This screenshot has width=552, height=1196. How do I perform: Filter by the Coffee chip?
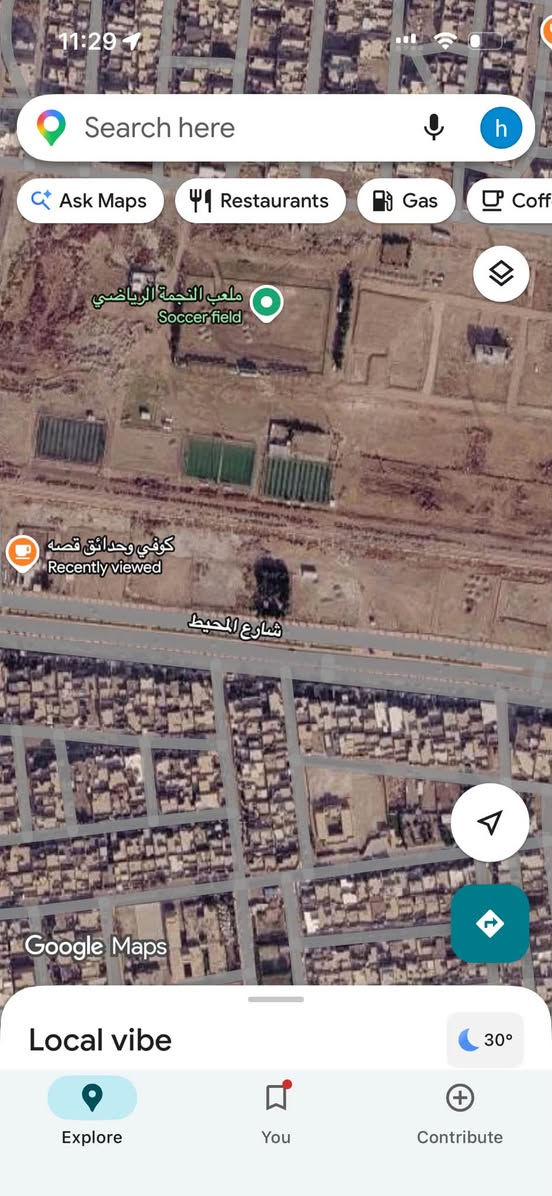point(509,201)
